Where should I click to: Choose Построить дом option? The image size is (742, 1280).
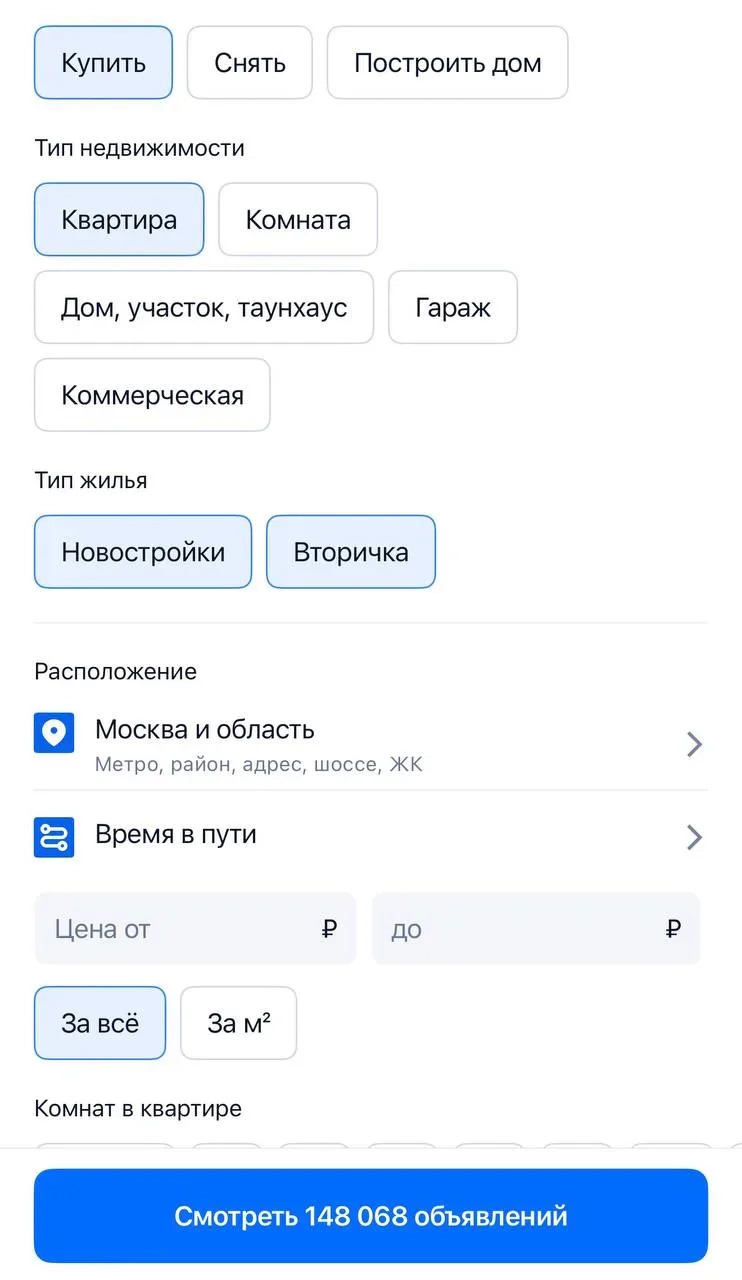(x=447, y=63)
